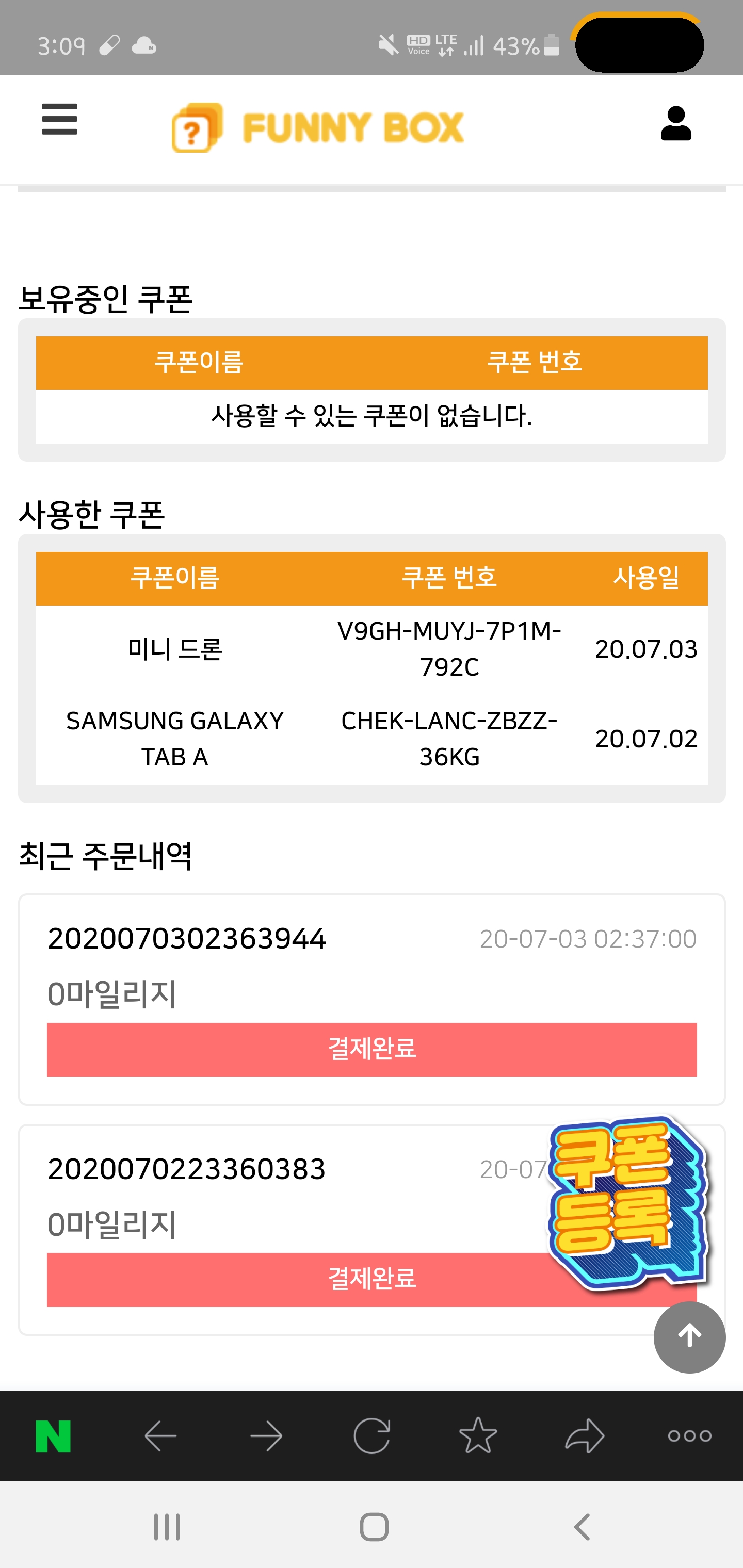The width and height of the screenshot is (743, 1568).
Task: Go back to the previous web page
Action: point(160,1436)
